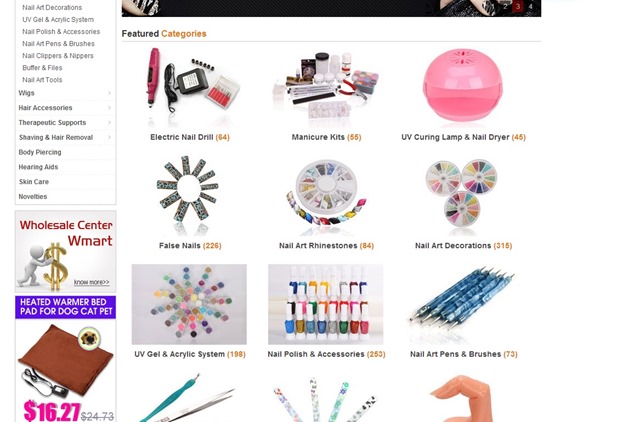Viewport: 640px width, 422px height.
Task: Open the Nail Art Pens & Brushes tile
Action: [463, 354]
